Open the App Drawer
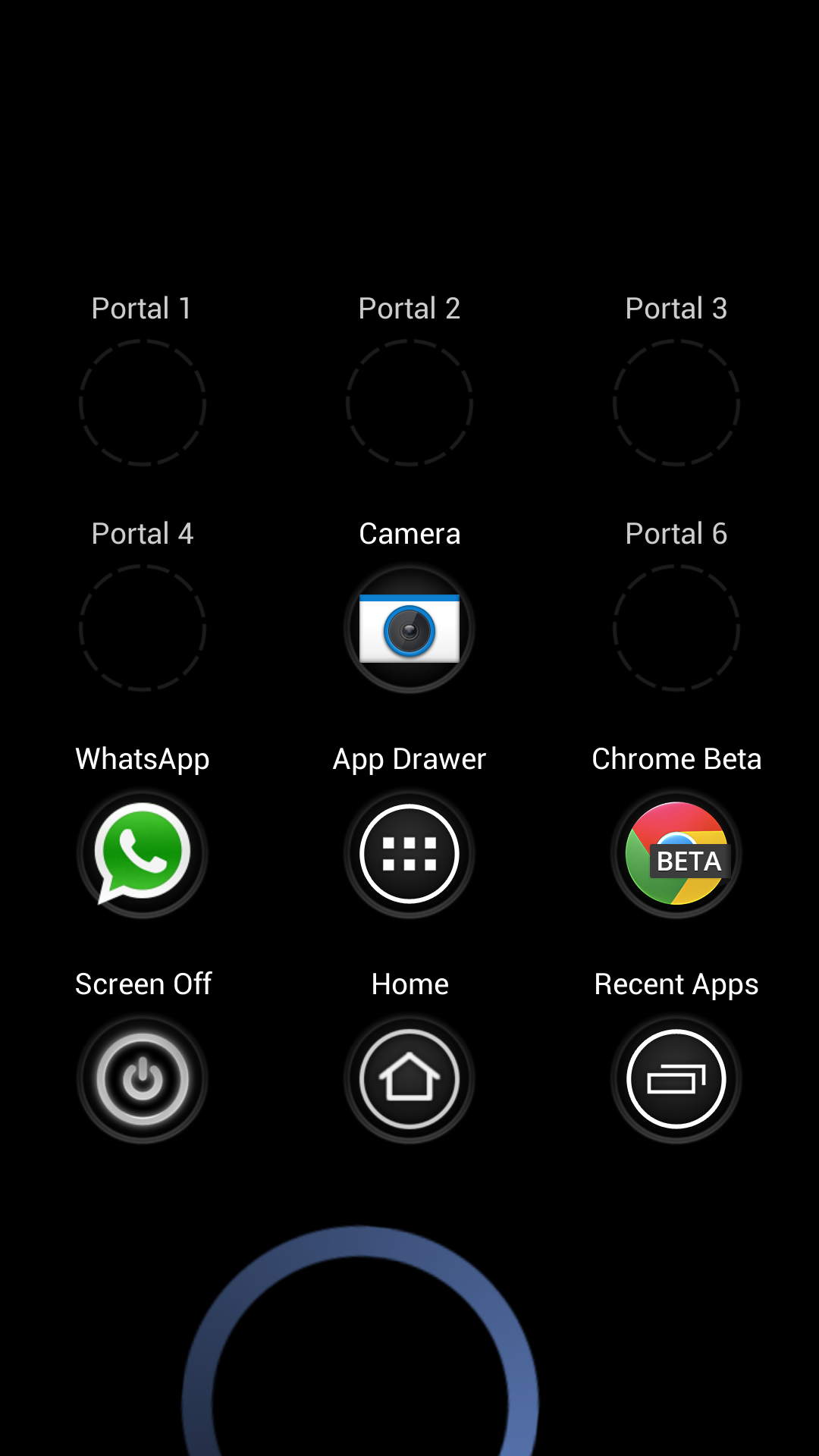The image size is (819, 1456). click(409, 853)
